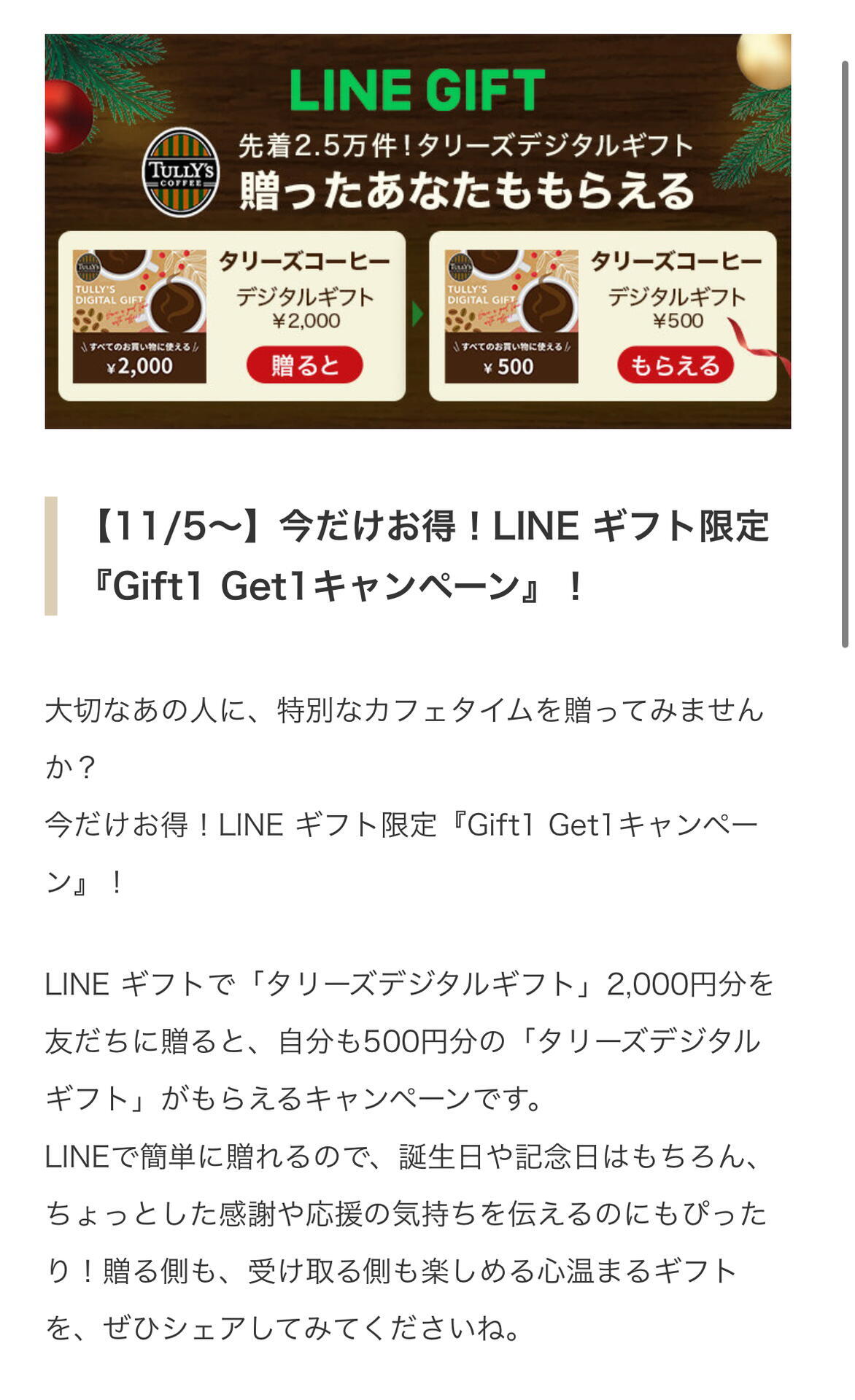Open the LINE GIFT Tully's campaign banner
Image resolution: width=855 pixels, height=1400 pixels.
tap(417, 230)
